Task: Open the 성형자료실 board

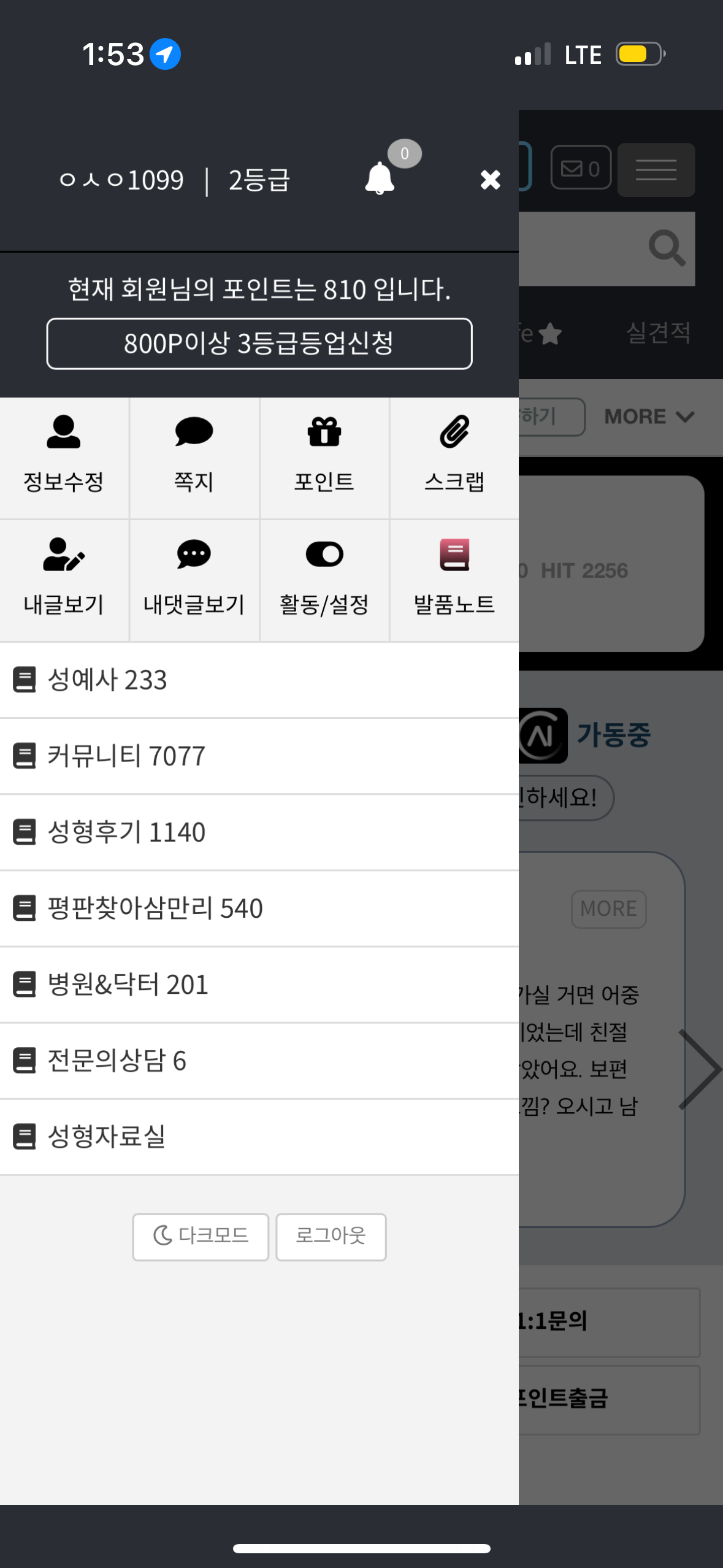Action: (106, 1136)
